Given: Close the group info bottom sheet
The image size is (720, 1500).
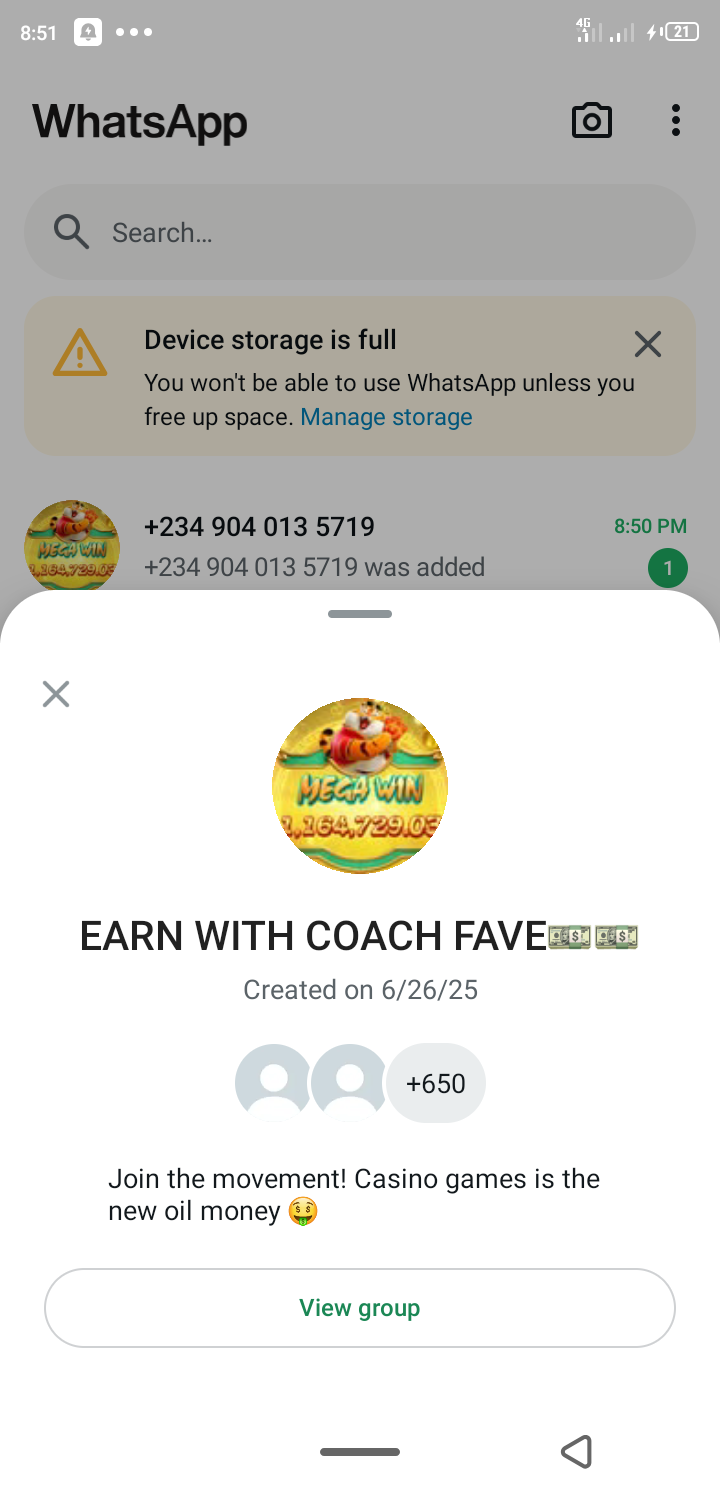Looking at the screenshot, I should 56,694.
